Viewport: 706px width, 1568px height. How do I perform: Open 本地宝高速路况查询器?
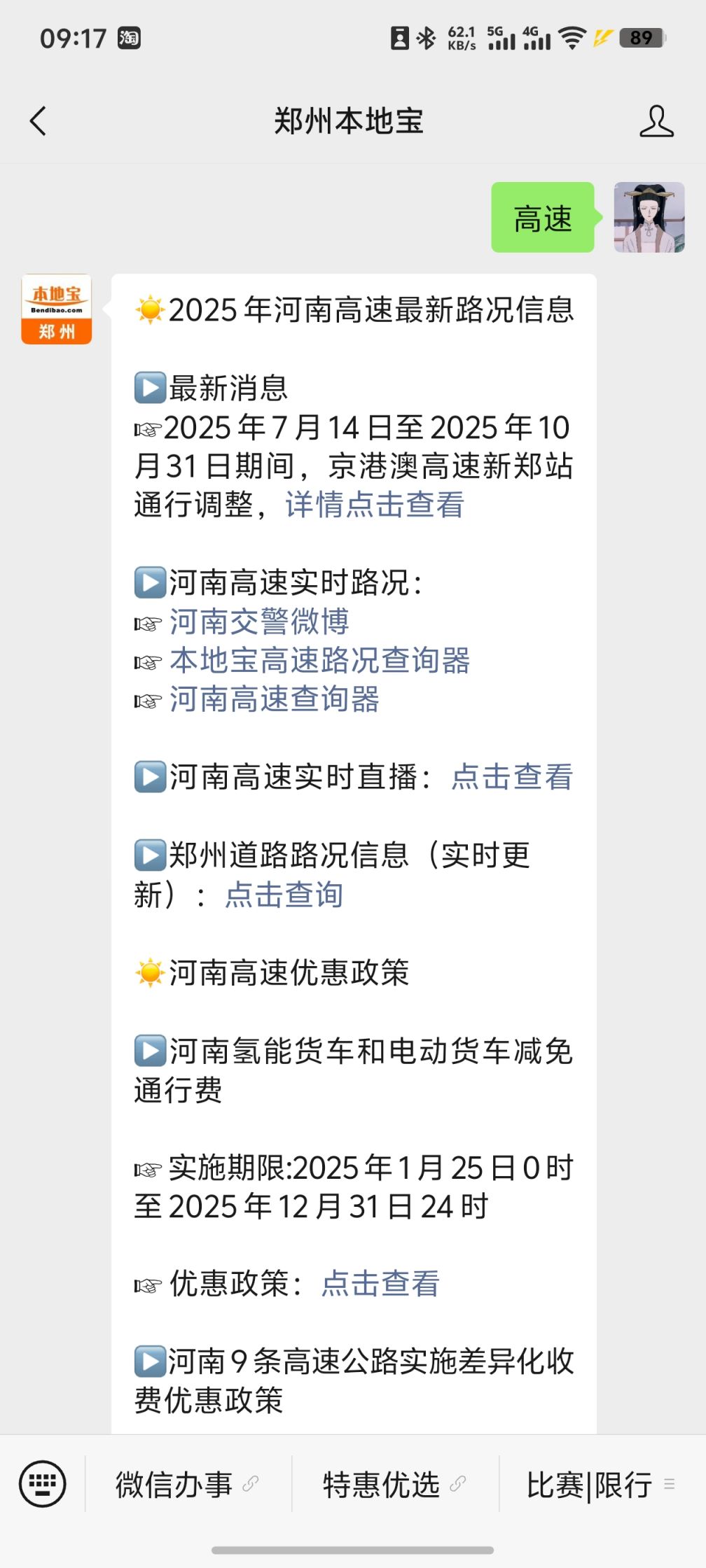[x=320, y=660]
